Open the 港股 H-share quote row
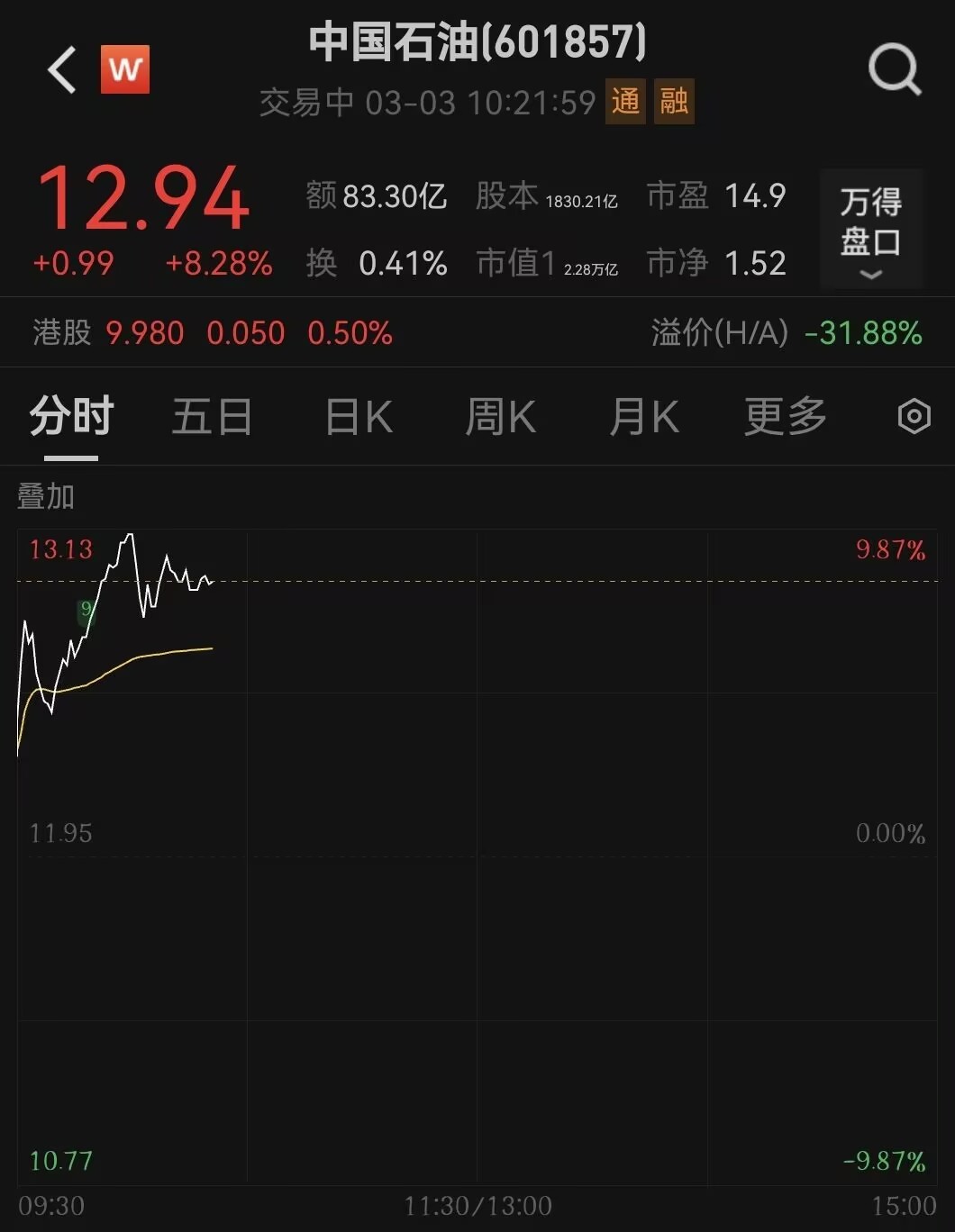 [x=213, y=333]
